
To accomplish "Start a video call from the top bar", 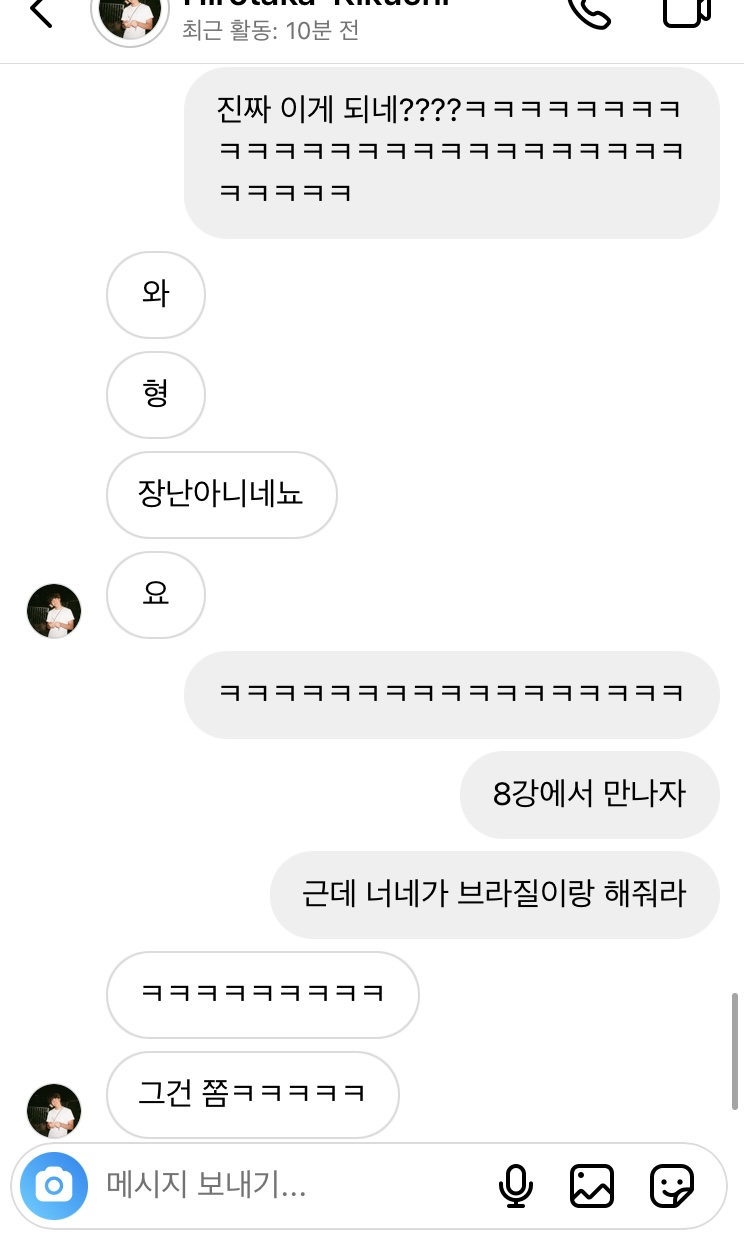I will click(x=686, y=14).
